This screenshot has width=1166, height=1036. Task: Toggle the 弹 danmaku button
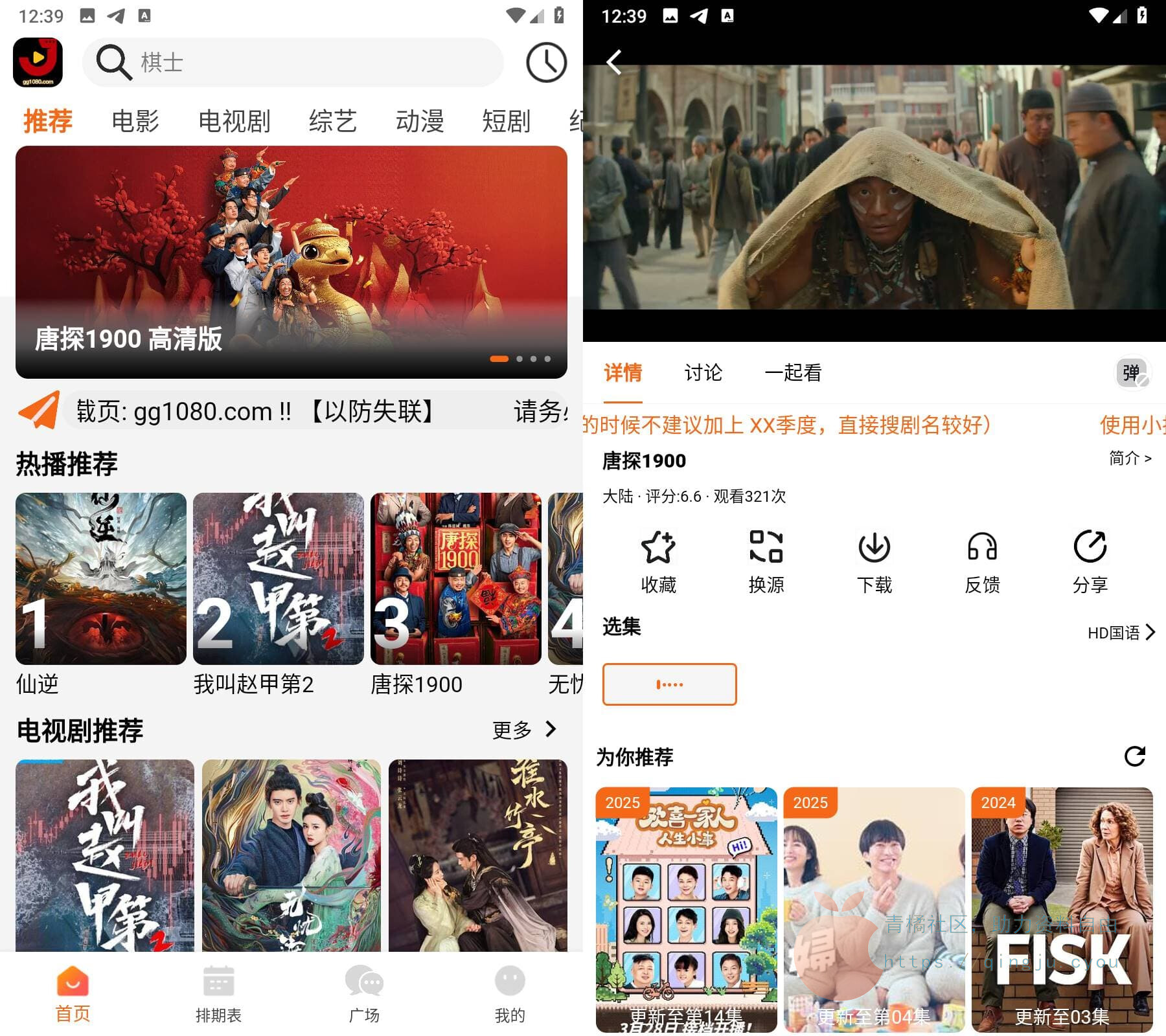click(x=1132, y=372)
